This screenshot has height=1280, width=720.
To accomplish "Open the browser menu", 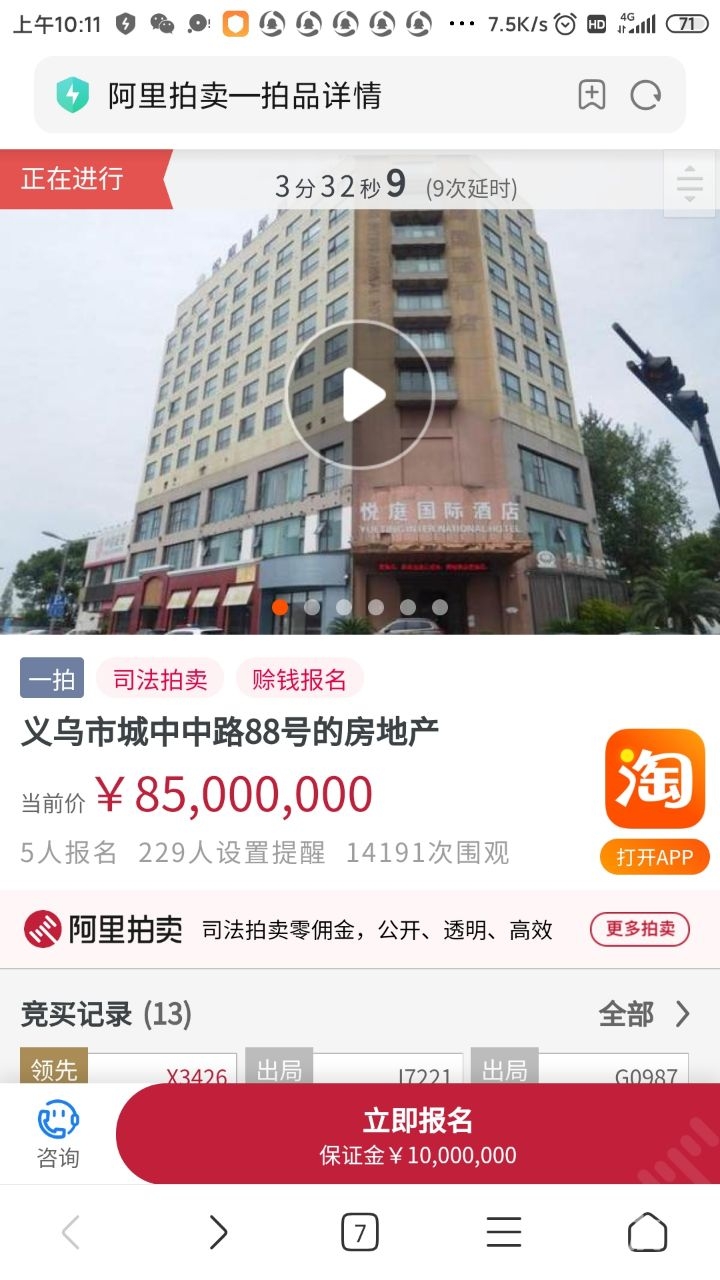I will (503, 1232).
